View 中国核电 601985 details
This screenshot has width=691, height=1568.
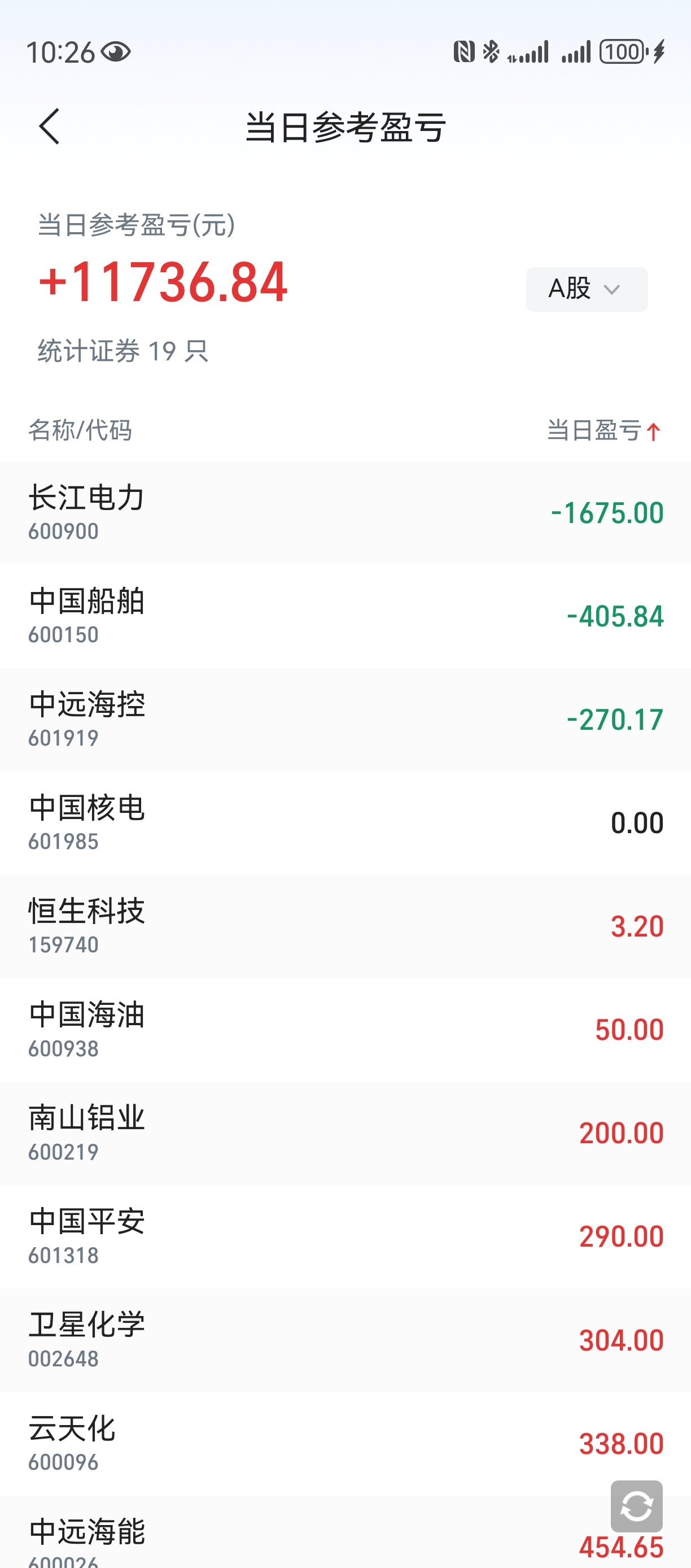(345, 824)
